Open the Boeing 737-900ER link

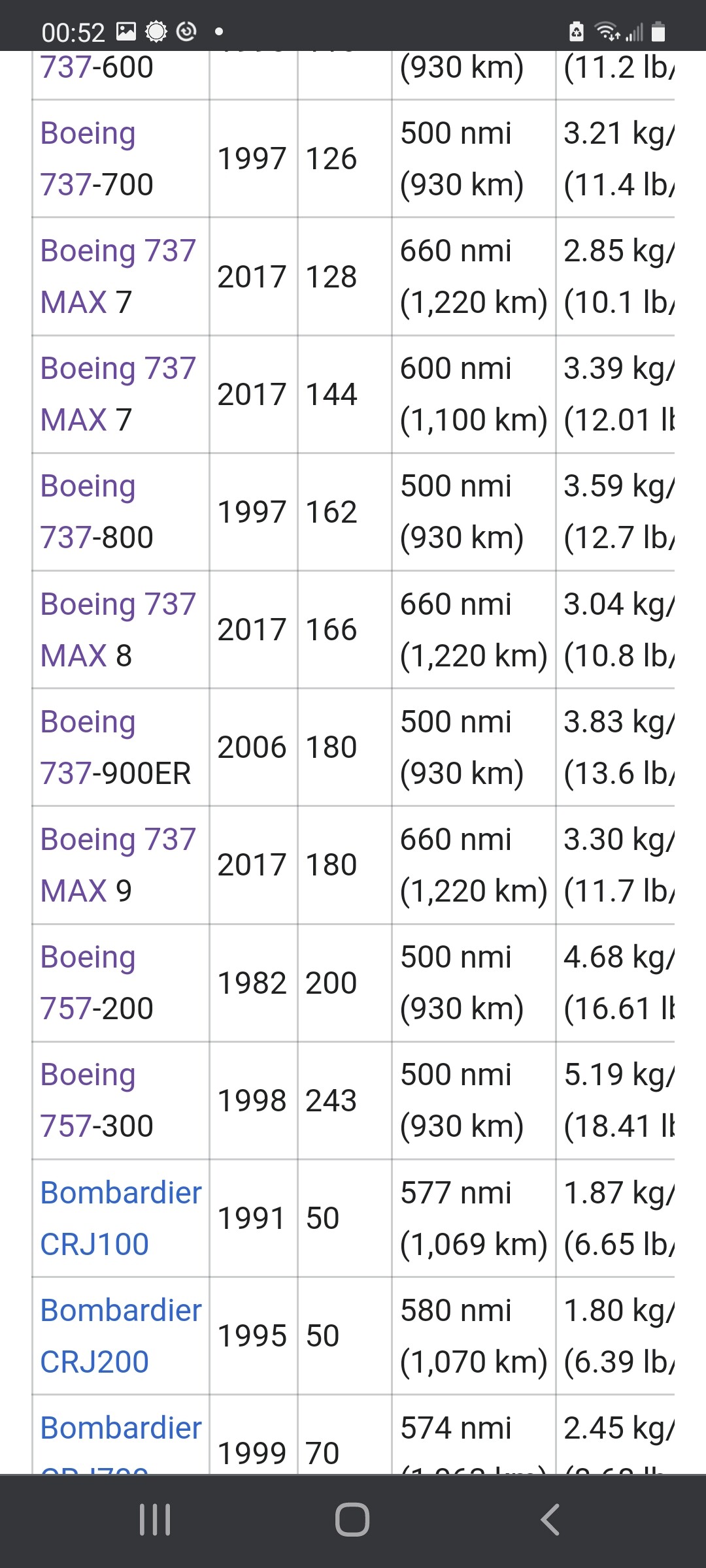[x=115, y=747]
